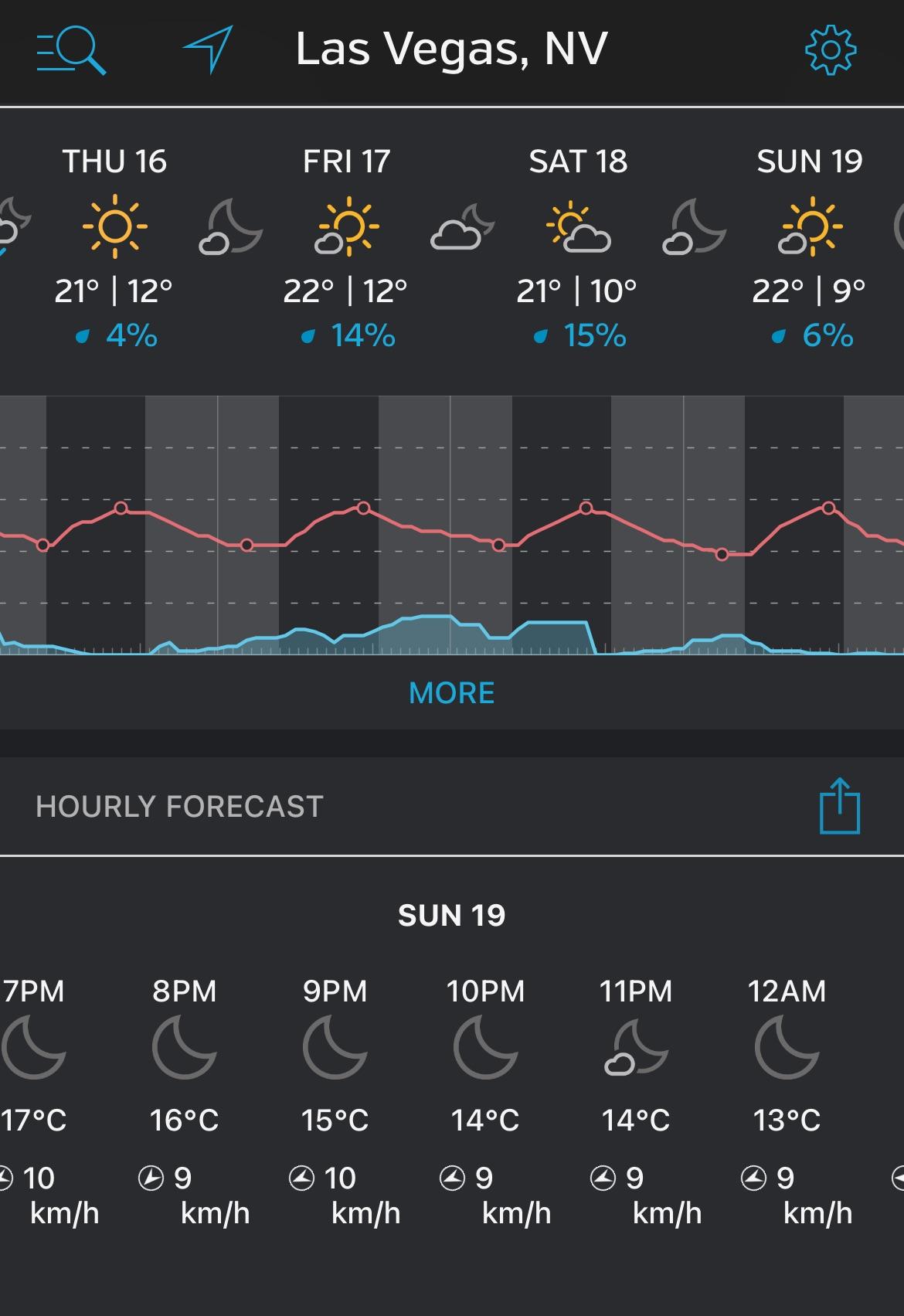Image resolution: width=904 pixels, height=1316 pixels.
Task: Tap the current location arrow icon
Action: point(210,48)
